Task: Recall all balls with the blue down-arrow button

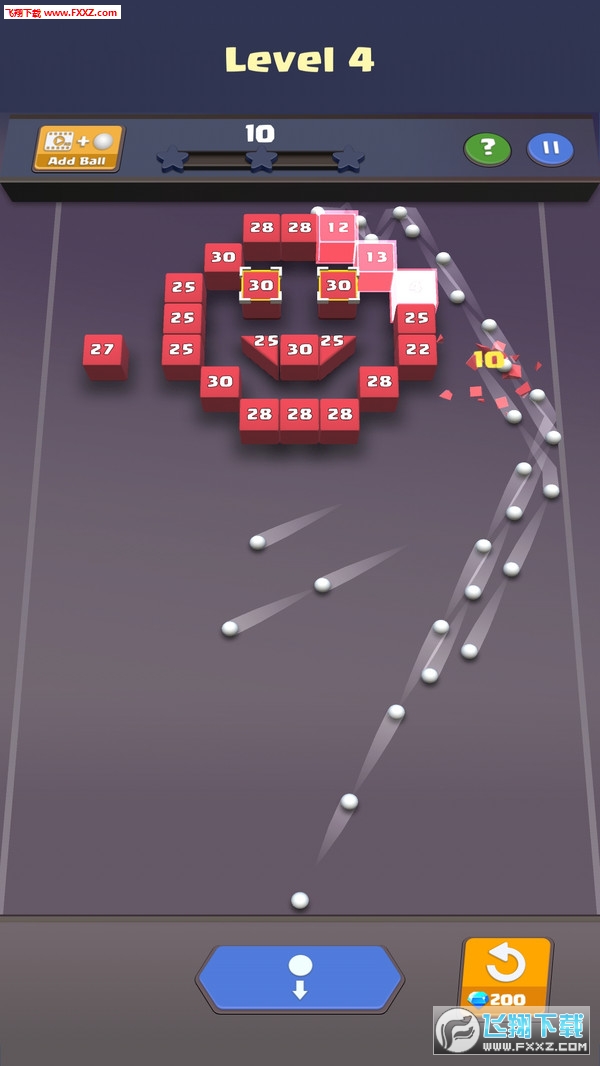Action: [300, 977]
